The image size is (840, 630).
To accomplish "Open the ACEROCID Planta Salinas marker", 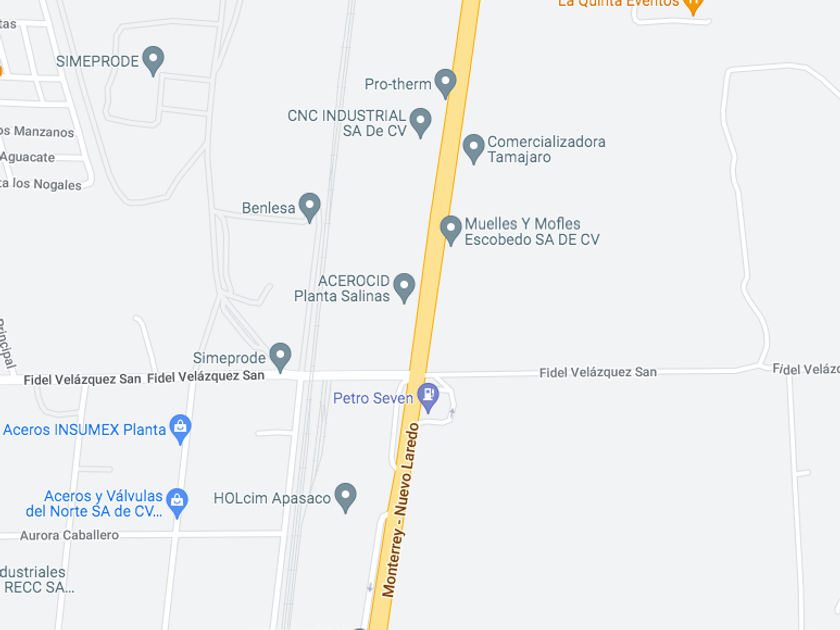I will point(404,287).
